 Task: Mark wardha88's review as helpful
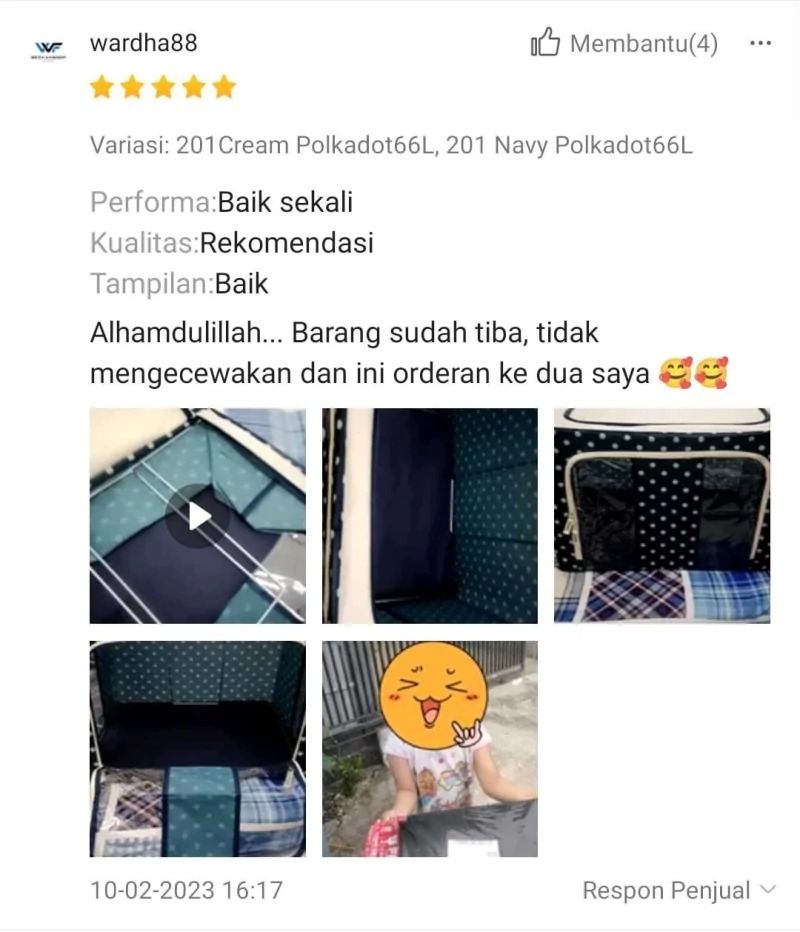[x=546, y=44]
